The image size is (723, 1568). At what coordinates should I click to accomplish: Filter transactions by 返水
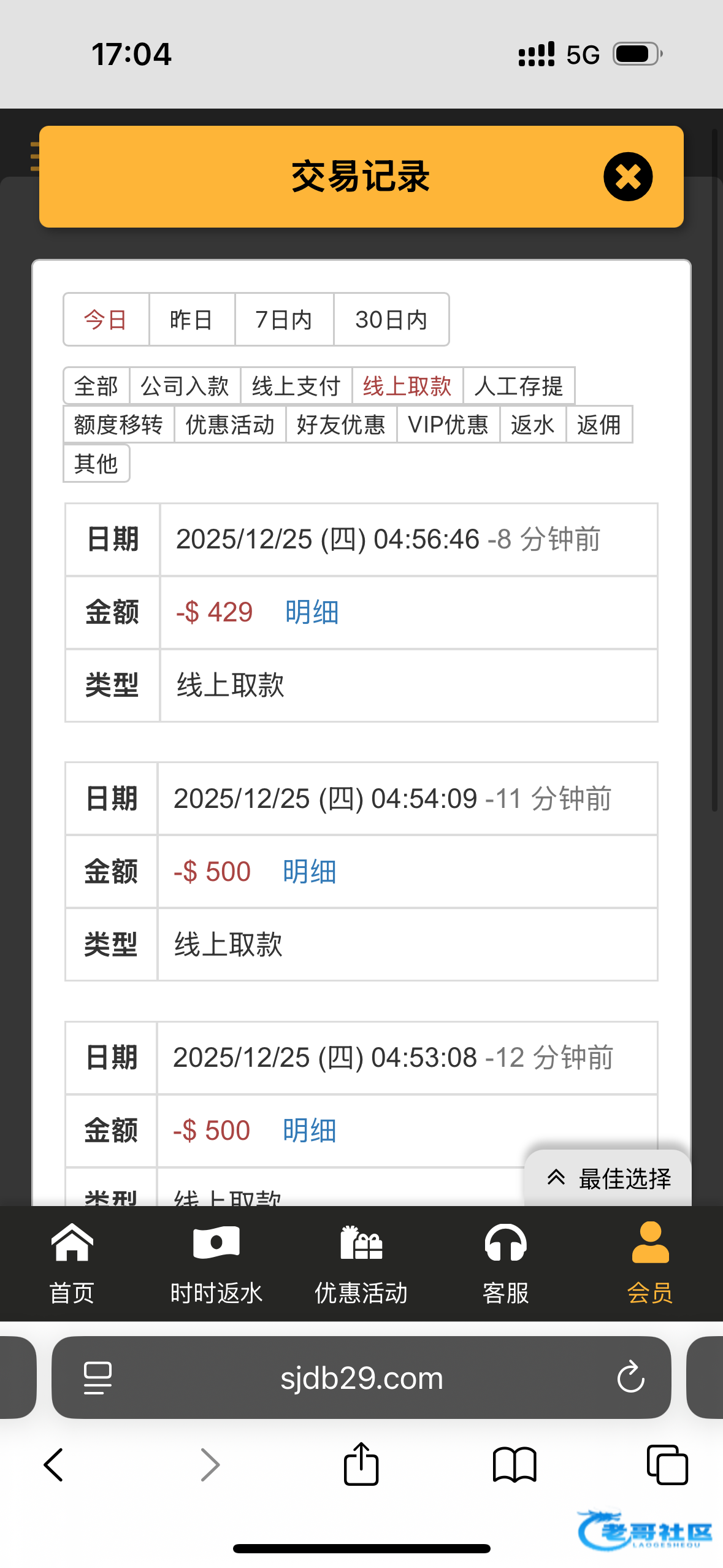pyautogui.click(x=532, y=425)
